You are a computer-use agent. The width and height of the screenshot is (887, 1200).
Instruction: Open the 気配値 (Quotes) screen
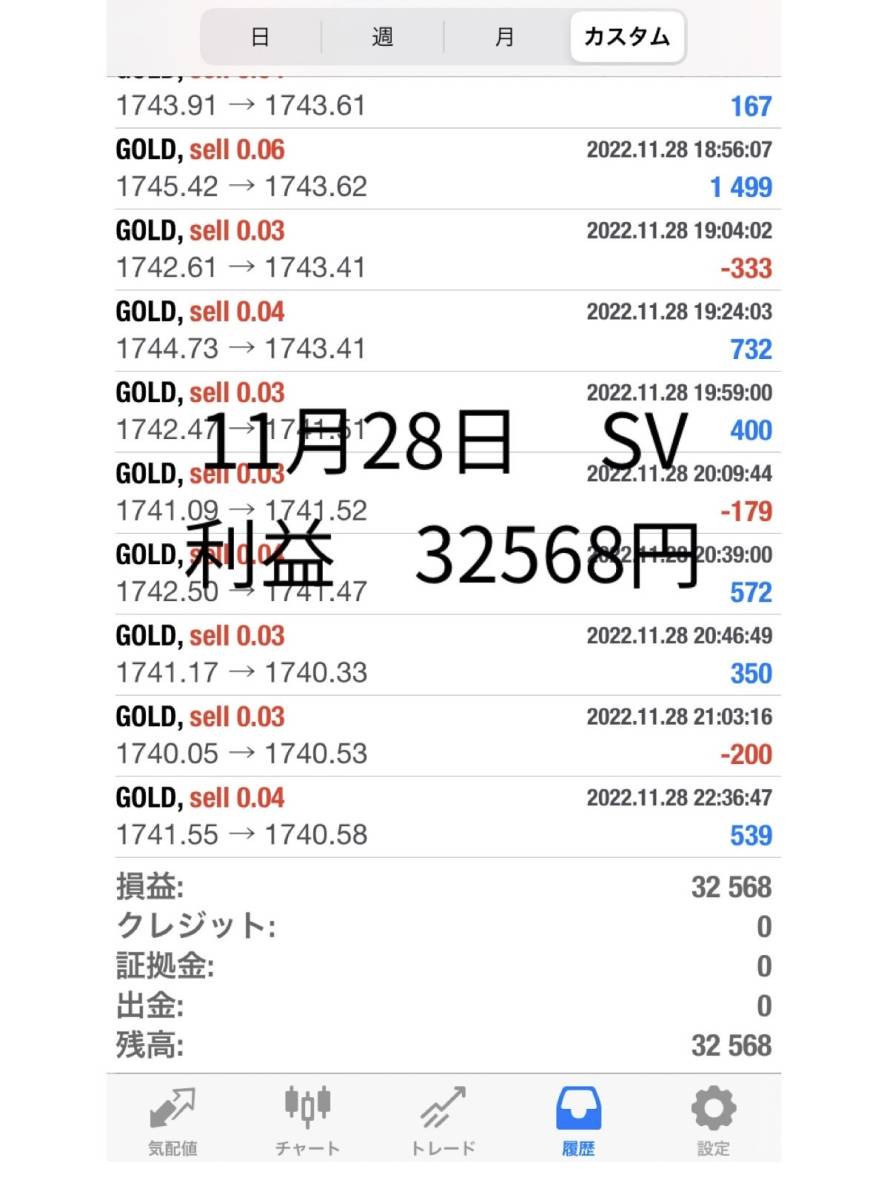[x=172, y=1118]
